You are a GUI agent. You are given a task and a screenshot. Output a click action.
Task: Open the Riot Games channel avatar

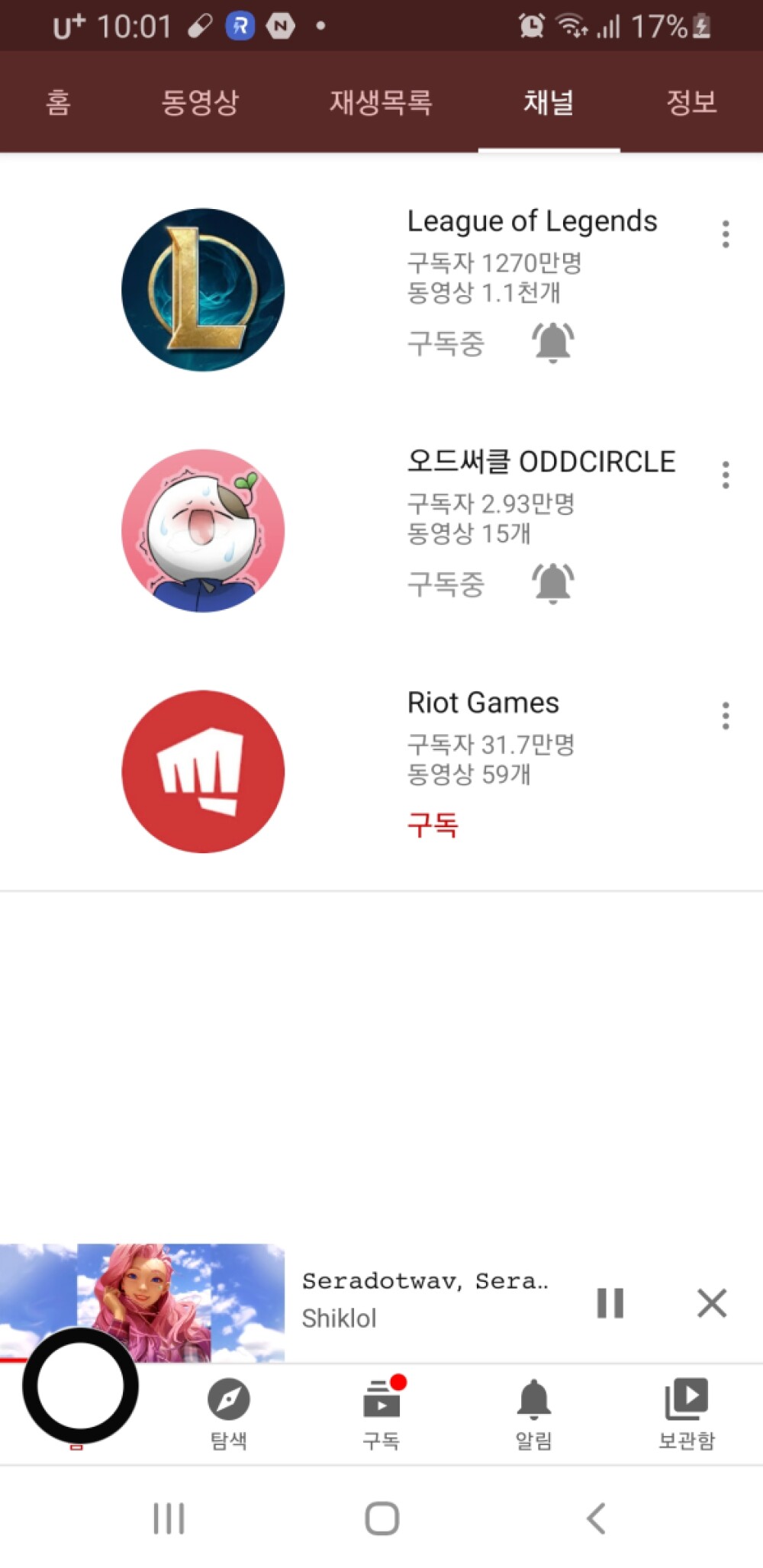[x=203, y=771]
